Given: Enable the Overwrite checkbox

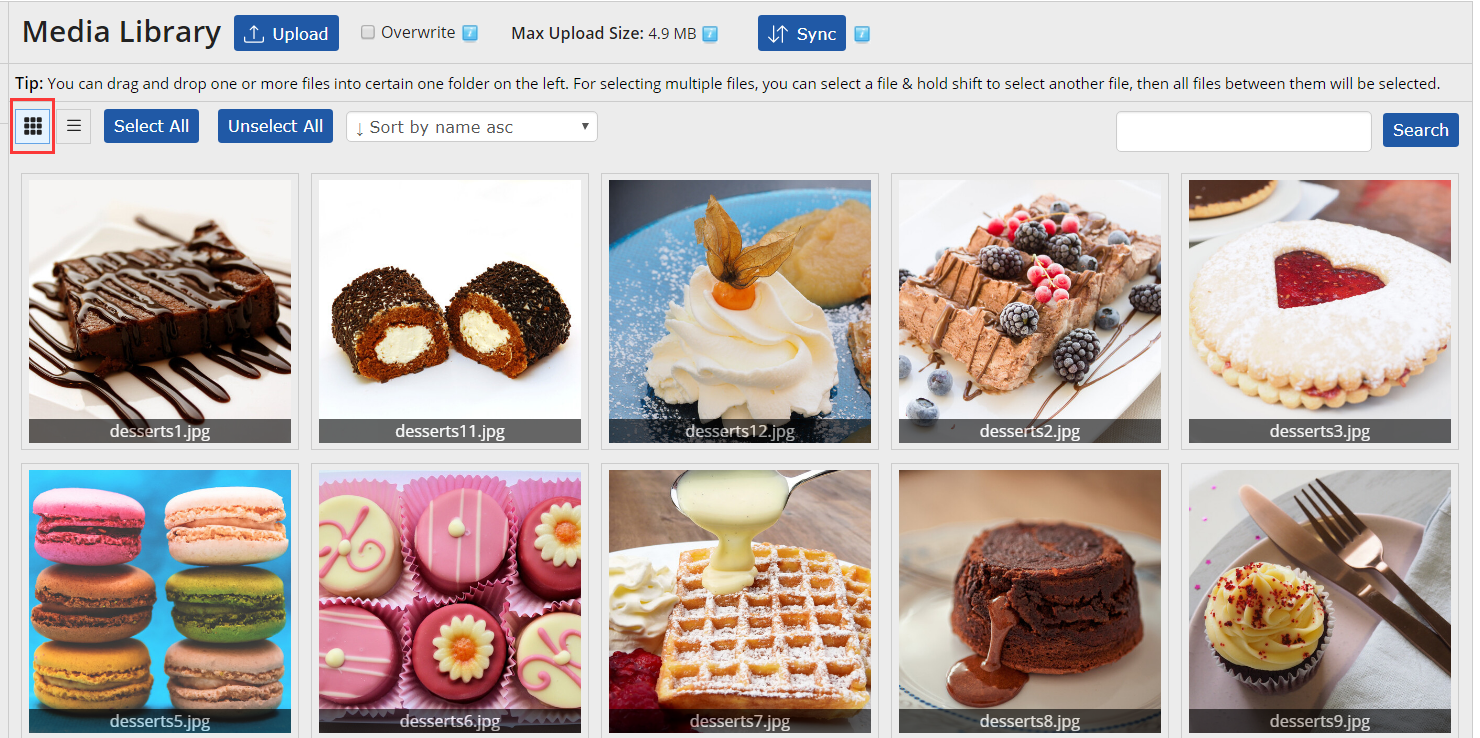Looking at the screenshot, I should tap(368, 32).
